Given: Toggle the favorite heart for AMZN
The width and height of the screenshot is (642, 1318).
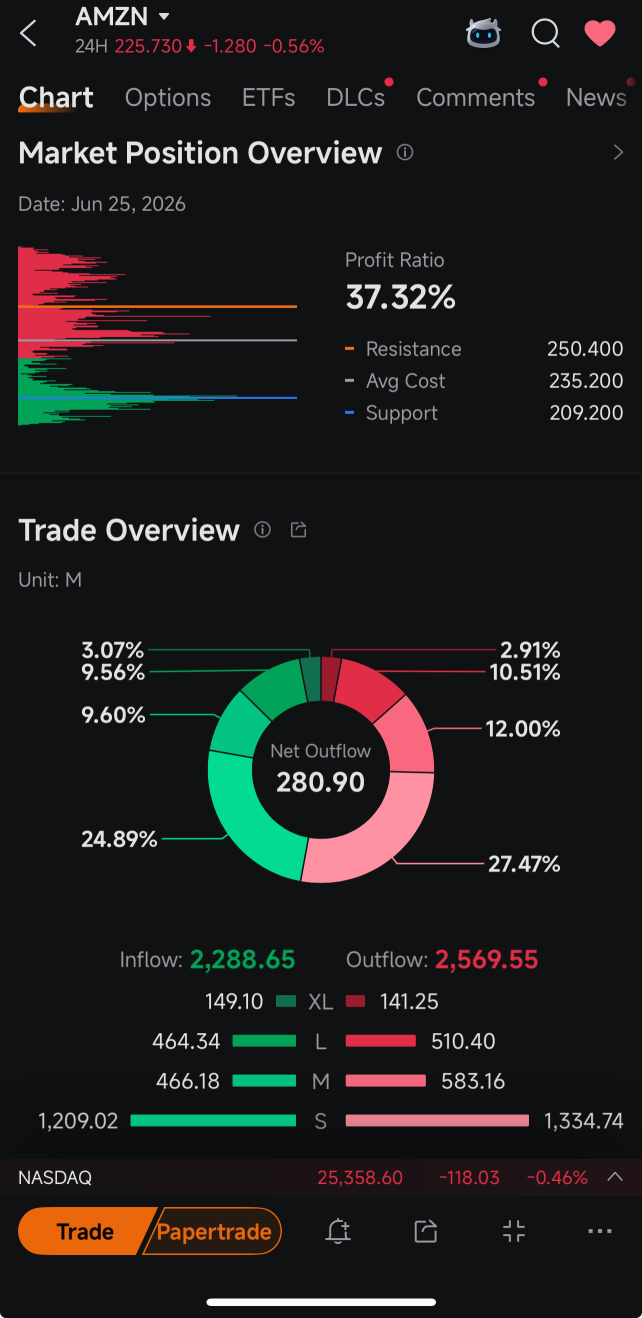Looking at the screenshot, I should pyautogui.click(x=600, y=33).
